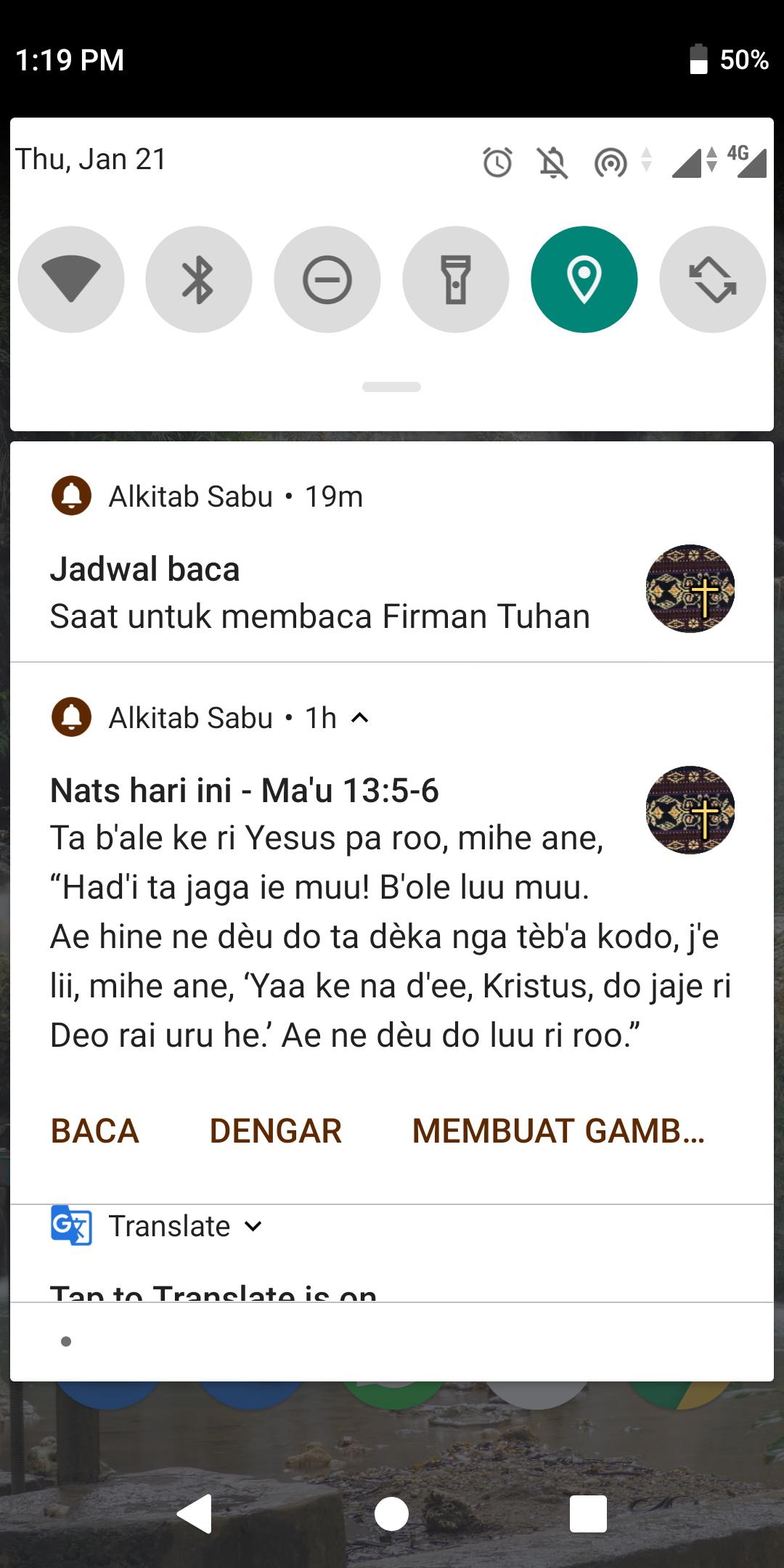Expand the Translate notification
This screenshot has width=784, height=1568.
[253, 1226]
